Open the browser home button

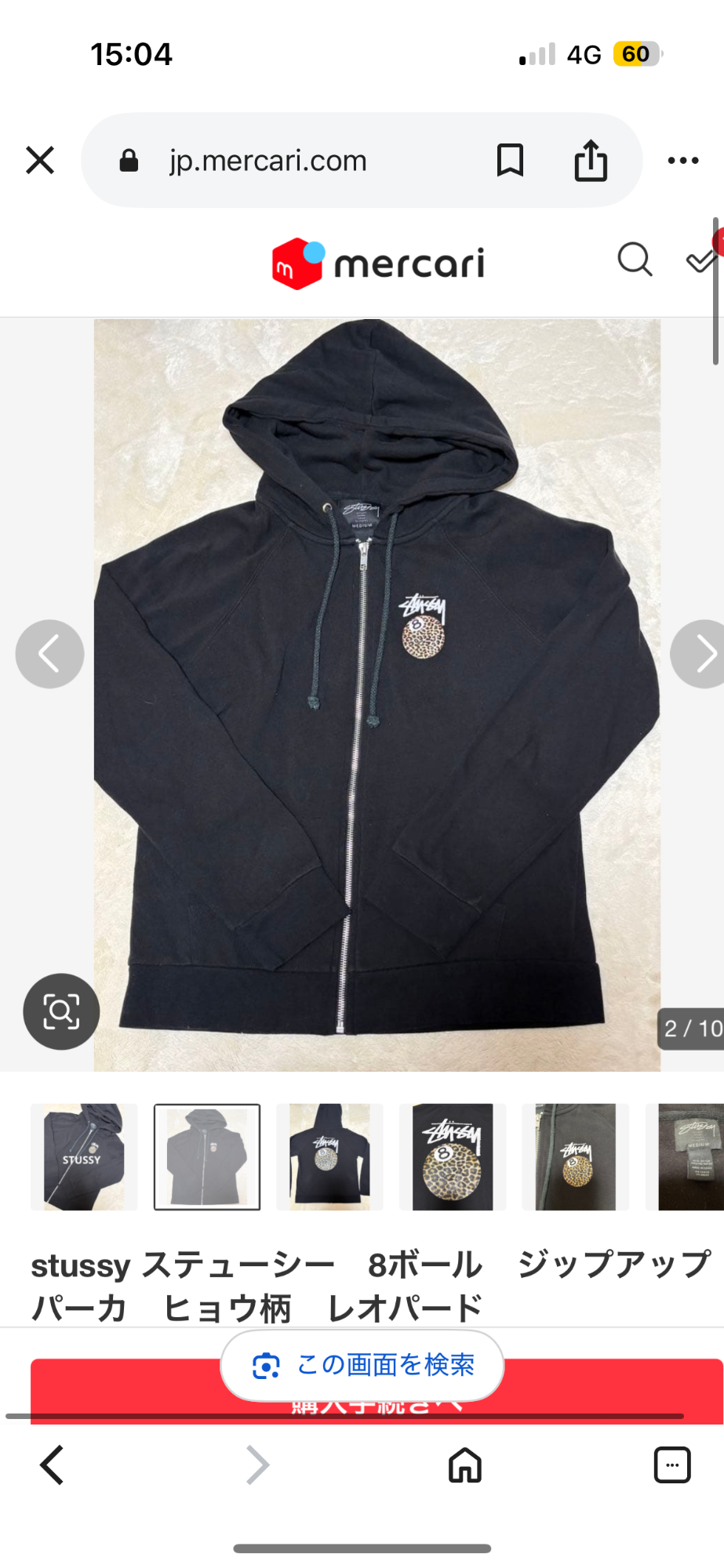(x=465, y=1465)
